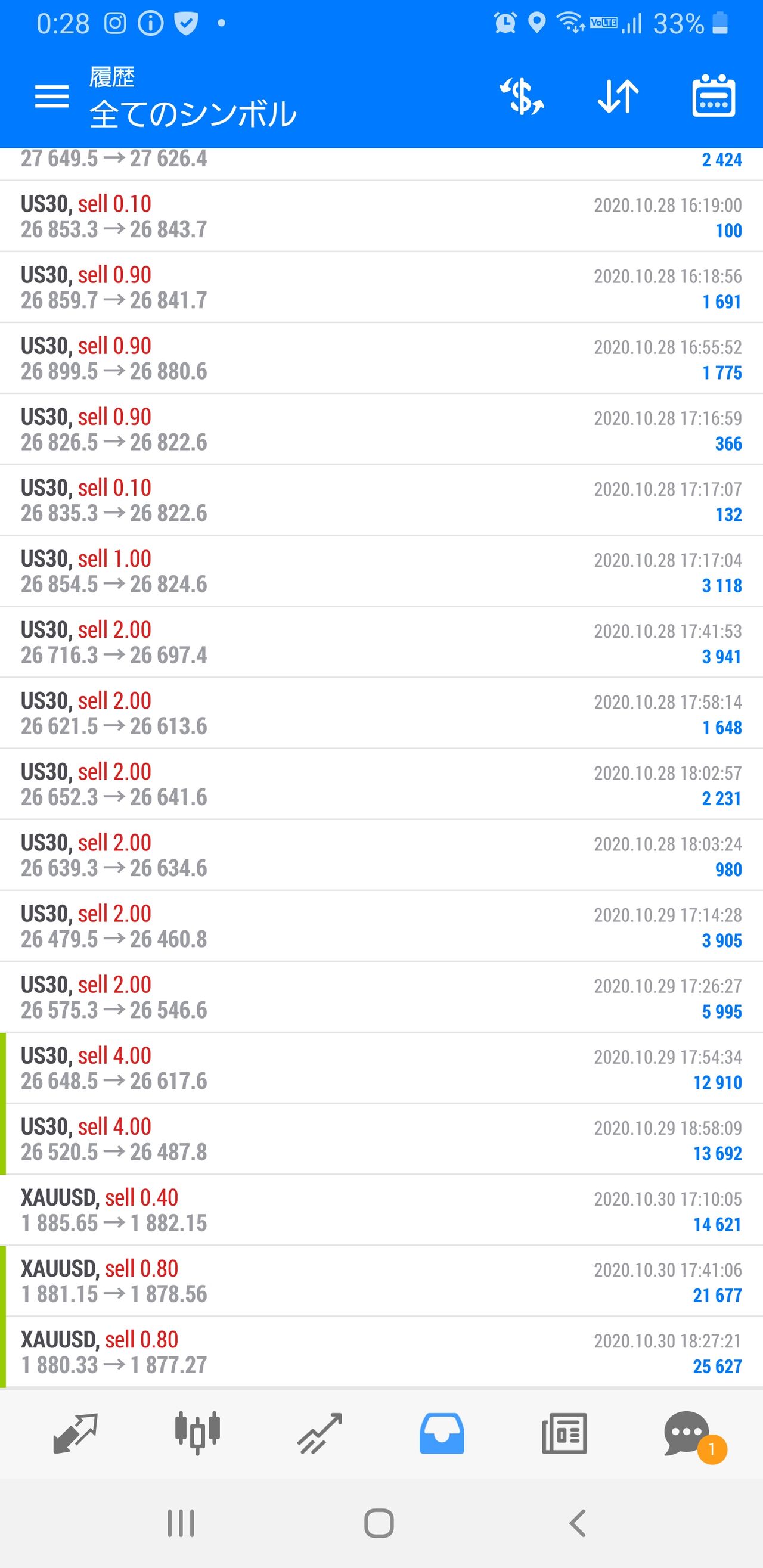This screenshot has height=1568, width=763.
Task: Expand the XAUUSD trade with profit 25 627
Action: 381,1352
